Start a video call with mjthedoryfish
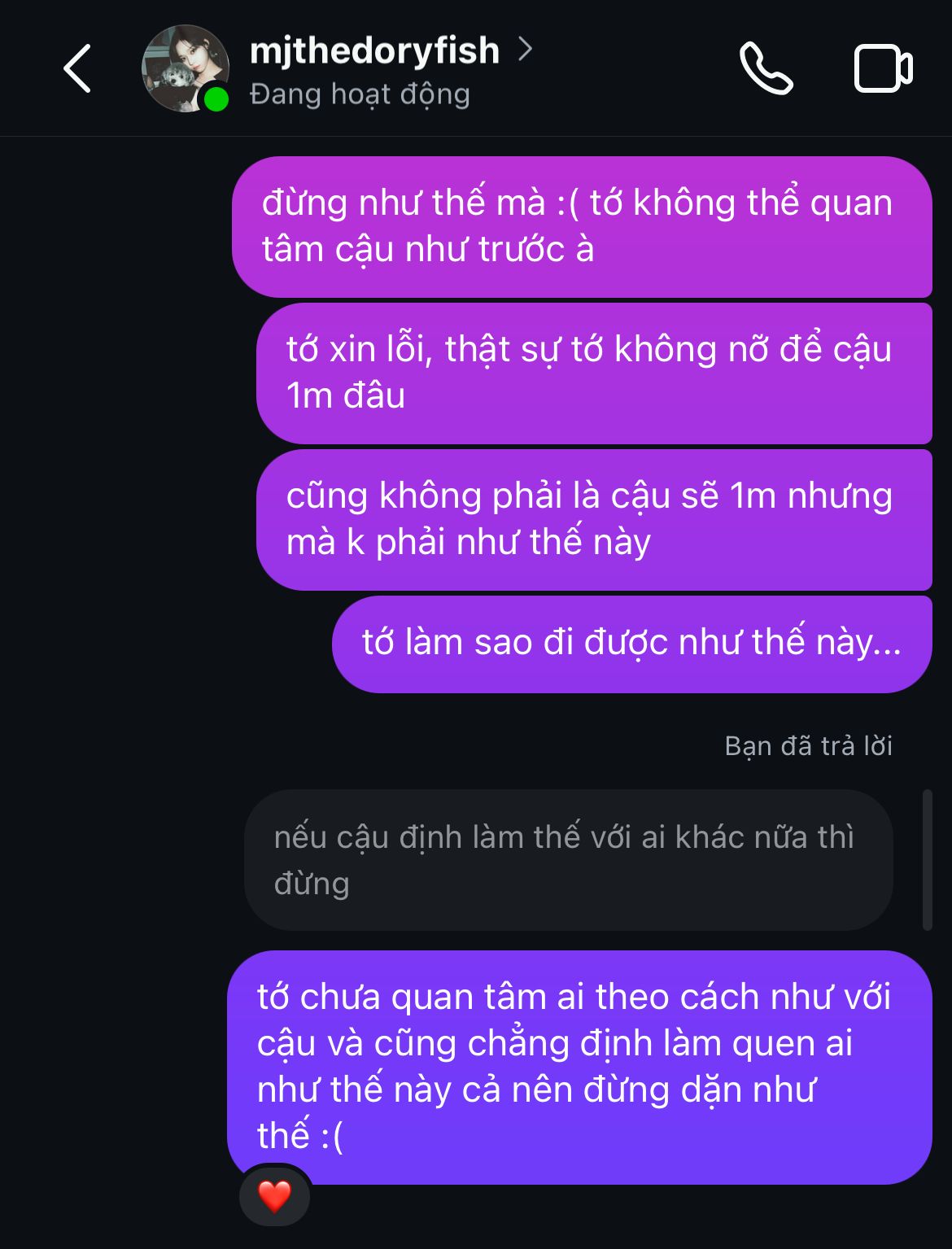Viewport: 952px width, 1249px height. pyautogui.click(x=884, y=68)
